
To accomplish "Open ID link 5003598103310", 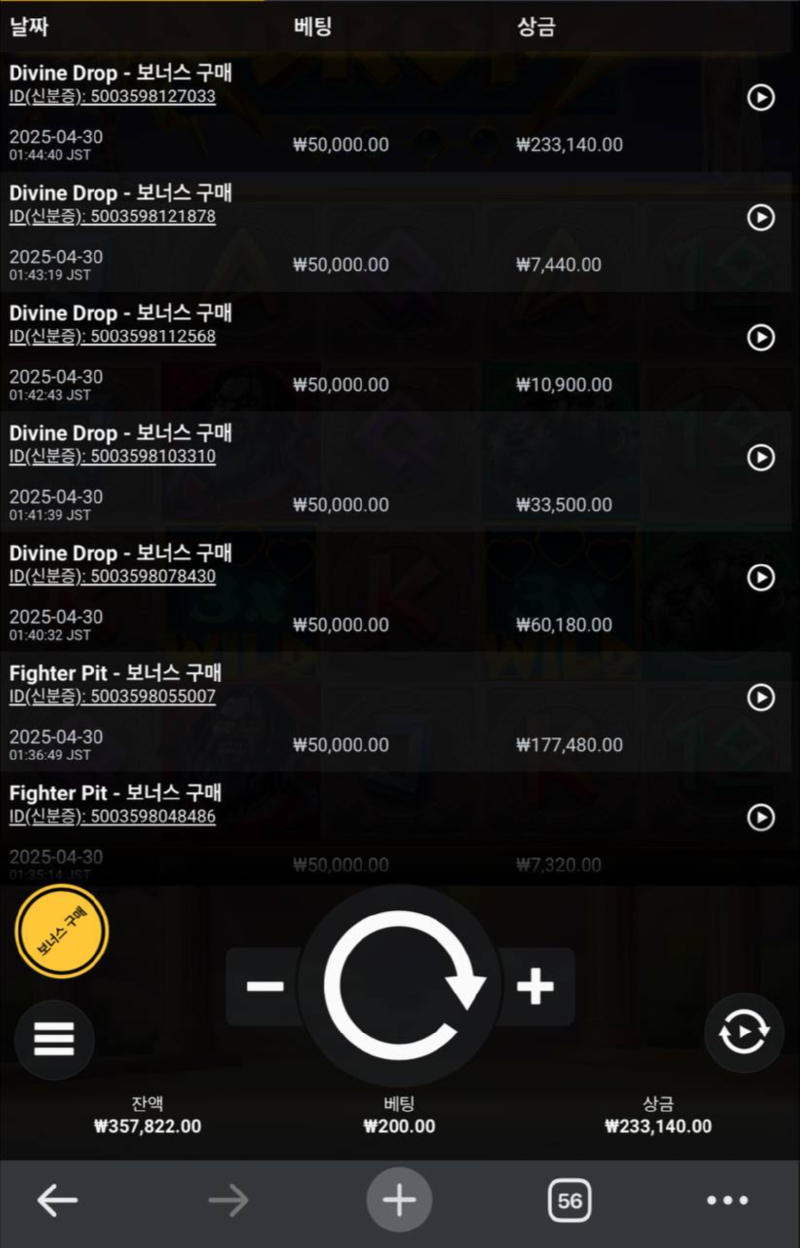I will (x=112, y=456).
